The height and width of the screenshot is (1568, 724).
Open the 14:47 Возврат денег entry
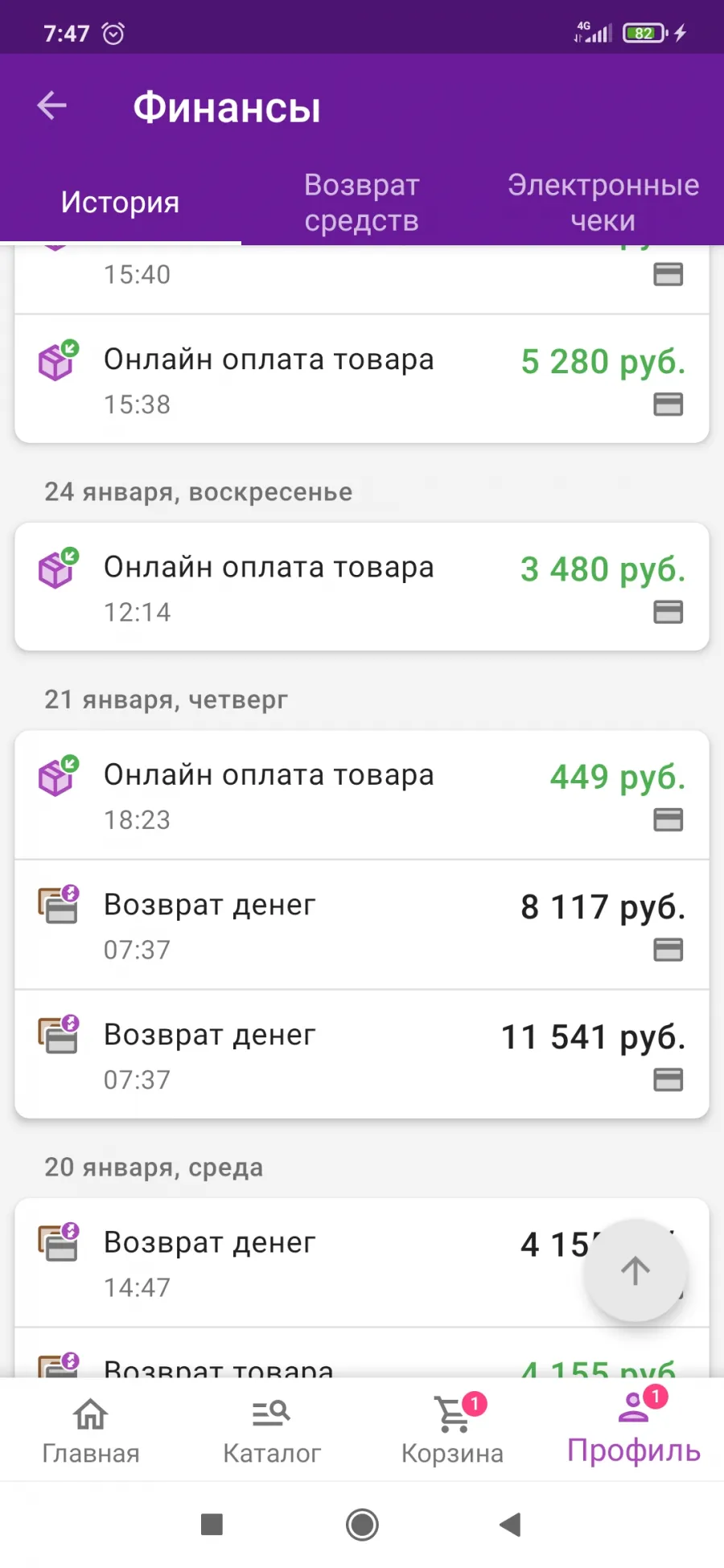362,1262
